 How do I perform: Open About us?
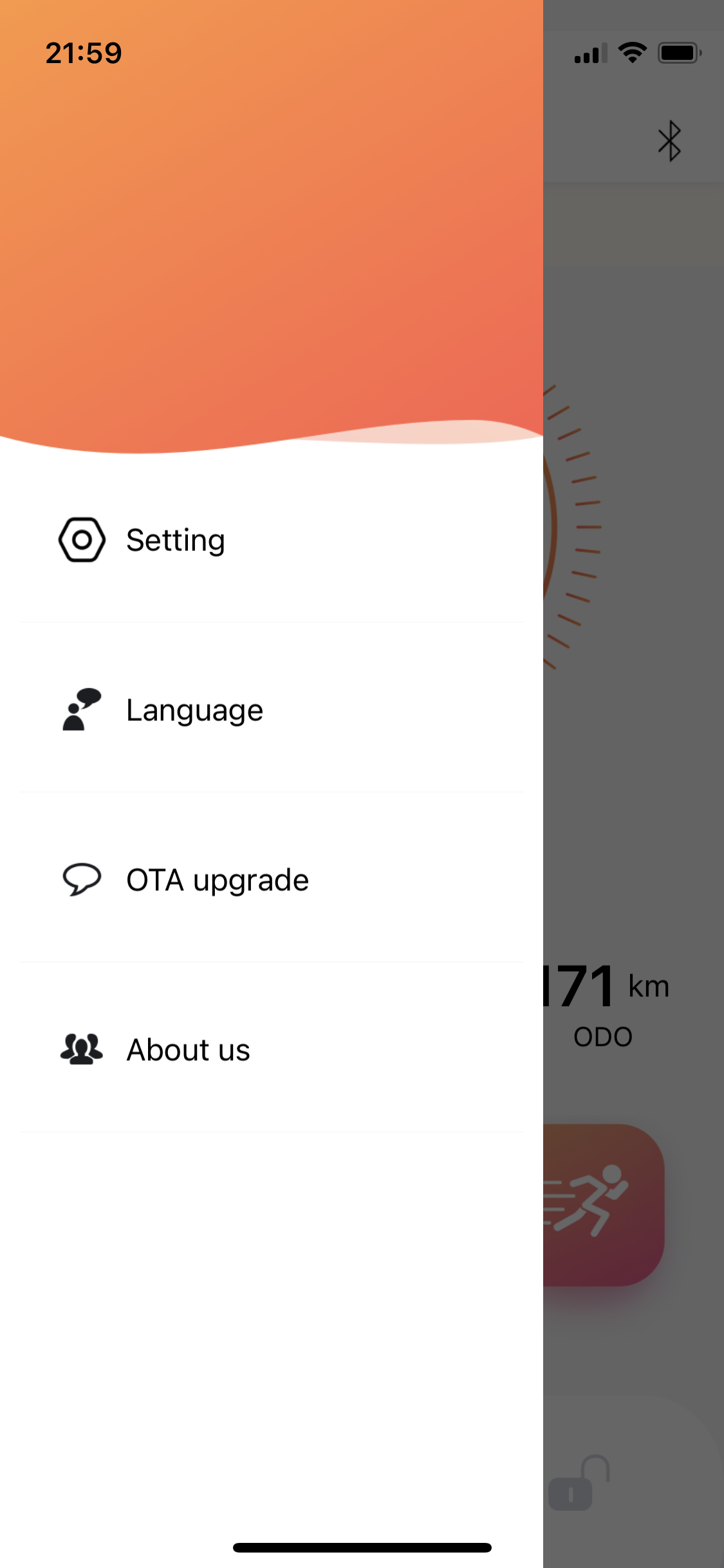click(x=271, y=1049)
